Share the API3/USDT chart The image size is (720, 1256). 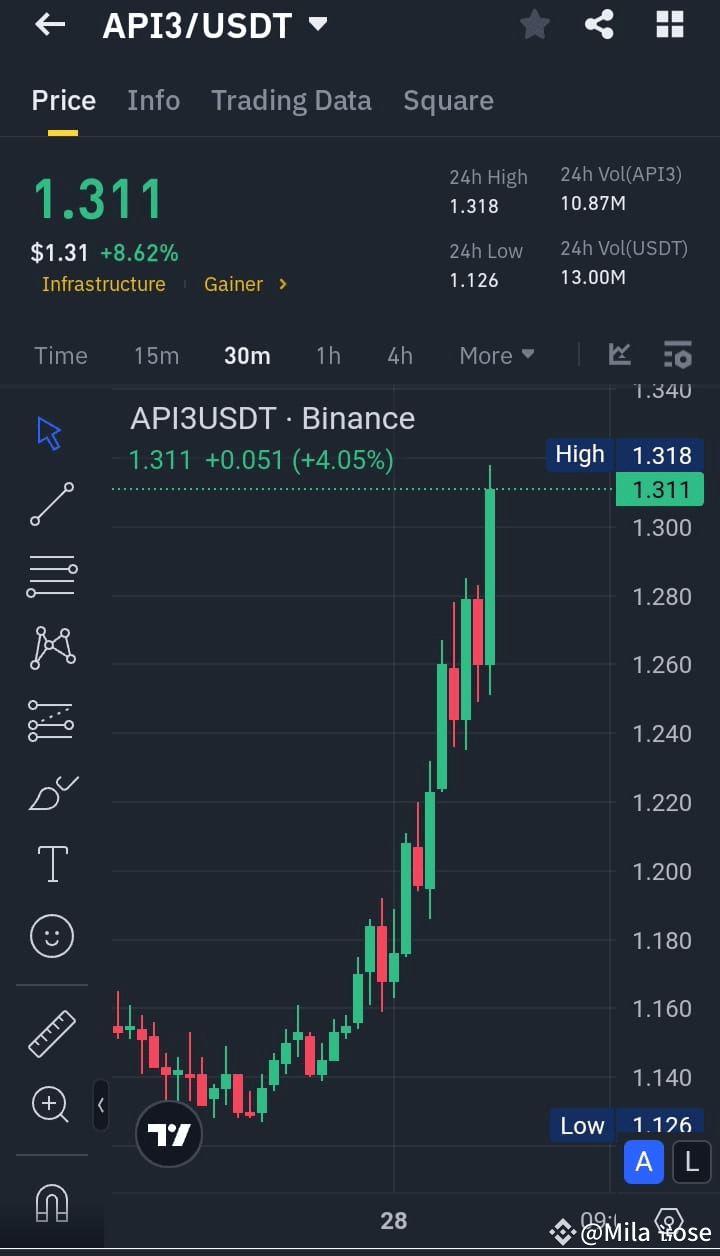600,25
